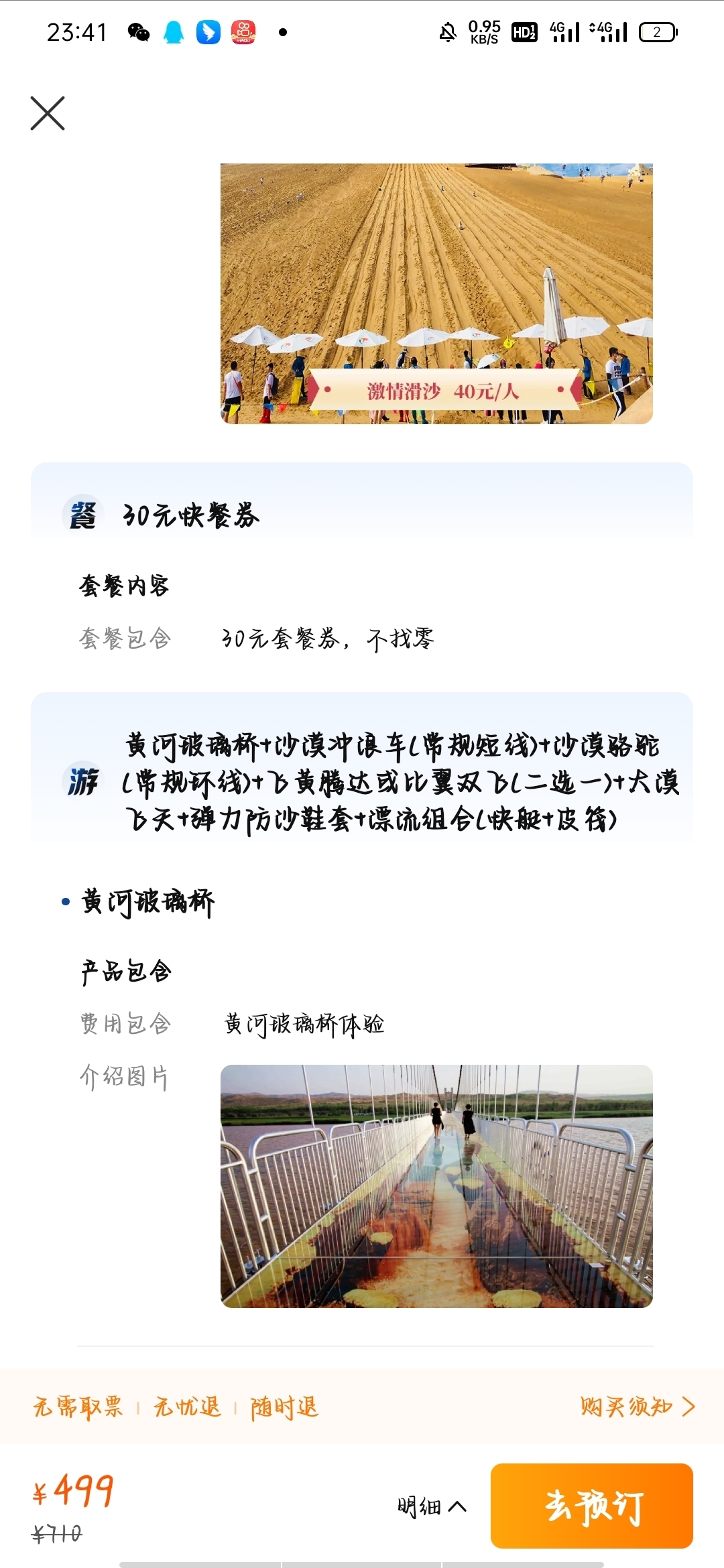Tap 去预订 to book now
Screen dimensions: 724x1568
[x=591, y=1506]
